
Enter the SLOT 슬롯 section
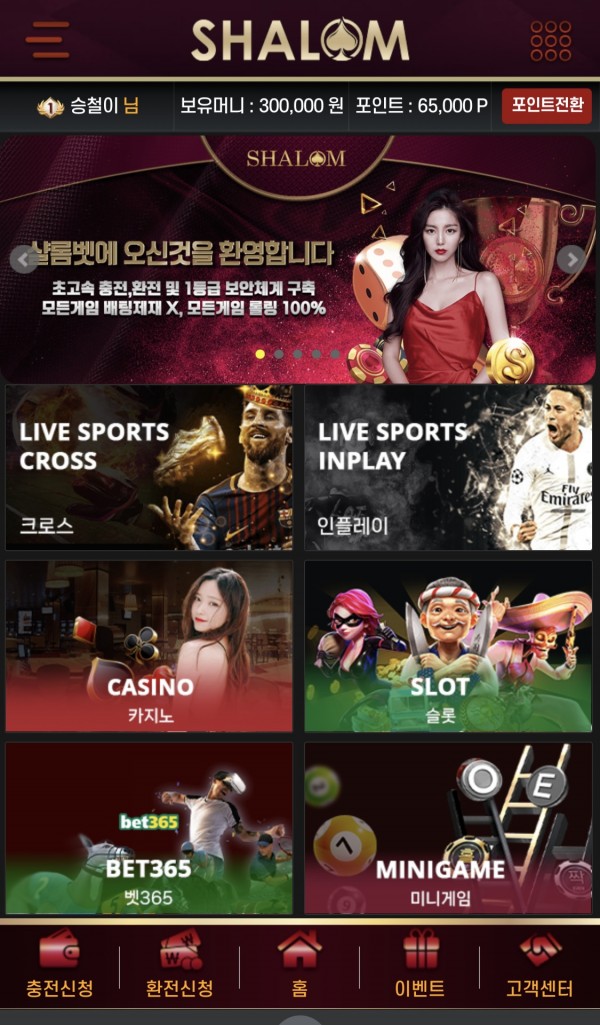(x=449, y=646)
